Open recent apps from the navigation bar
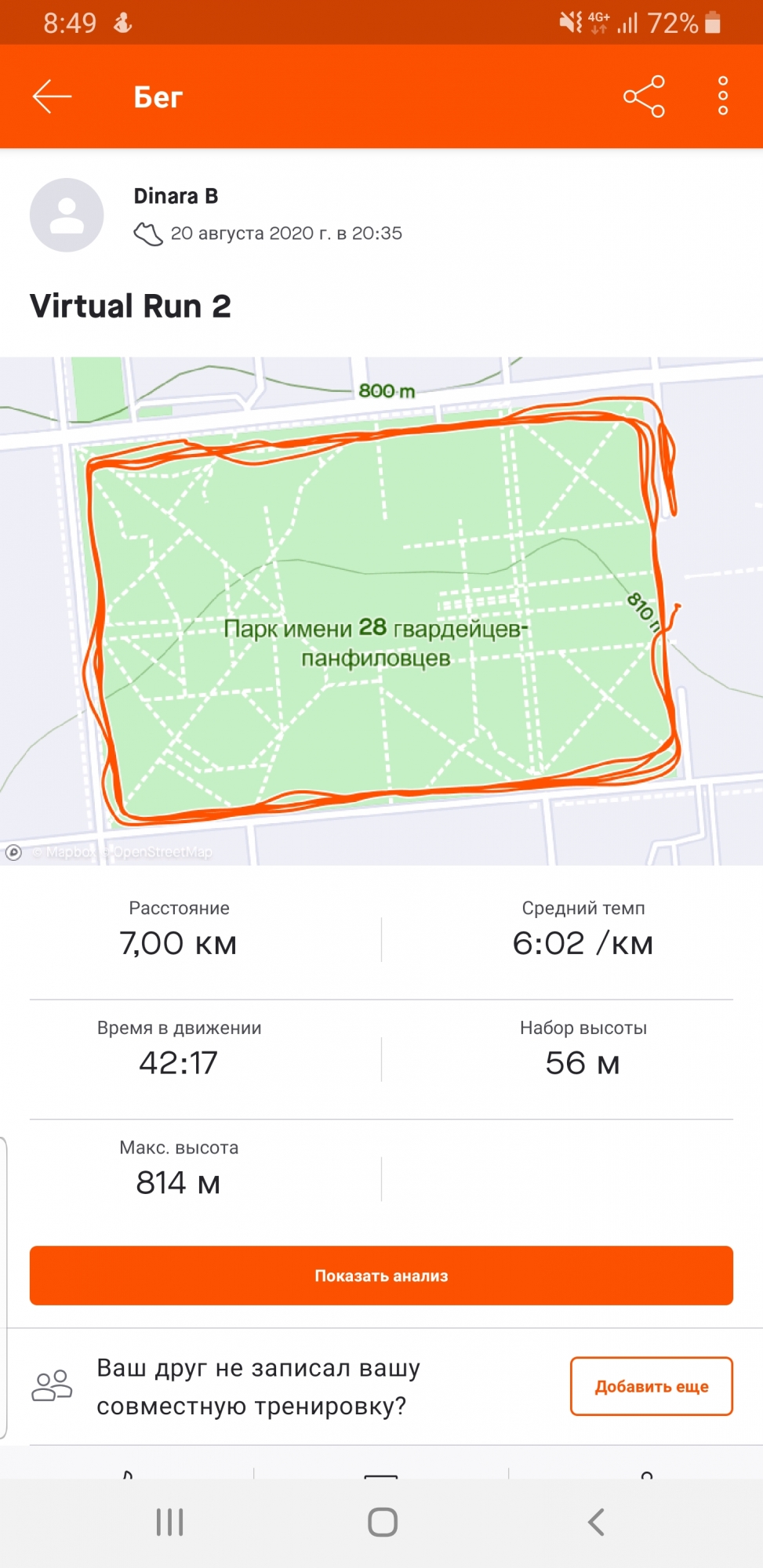Screen dimensions: 763x1568 click(169, 1523)
